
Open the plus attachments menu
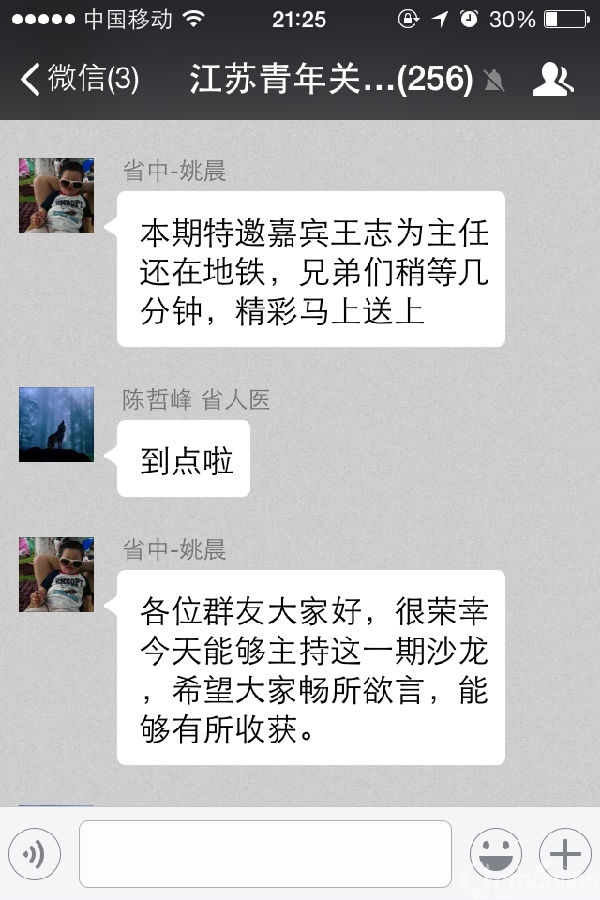[x=565, y=854]
